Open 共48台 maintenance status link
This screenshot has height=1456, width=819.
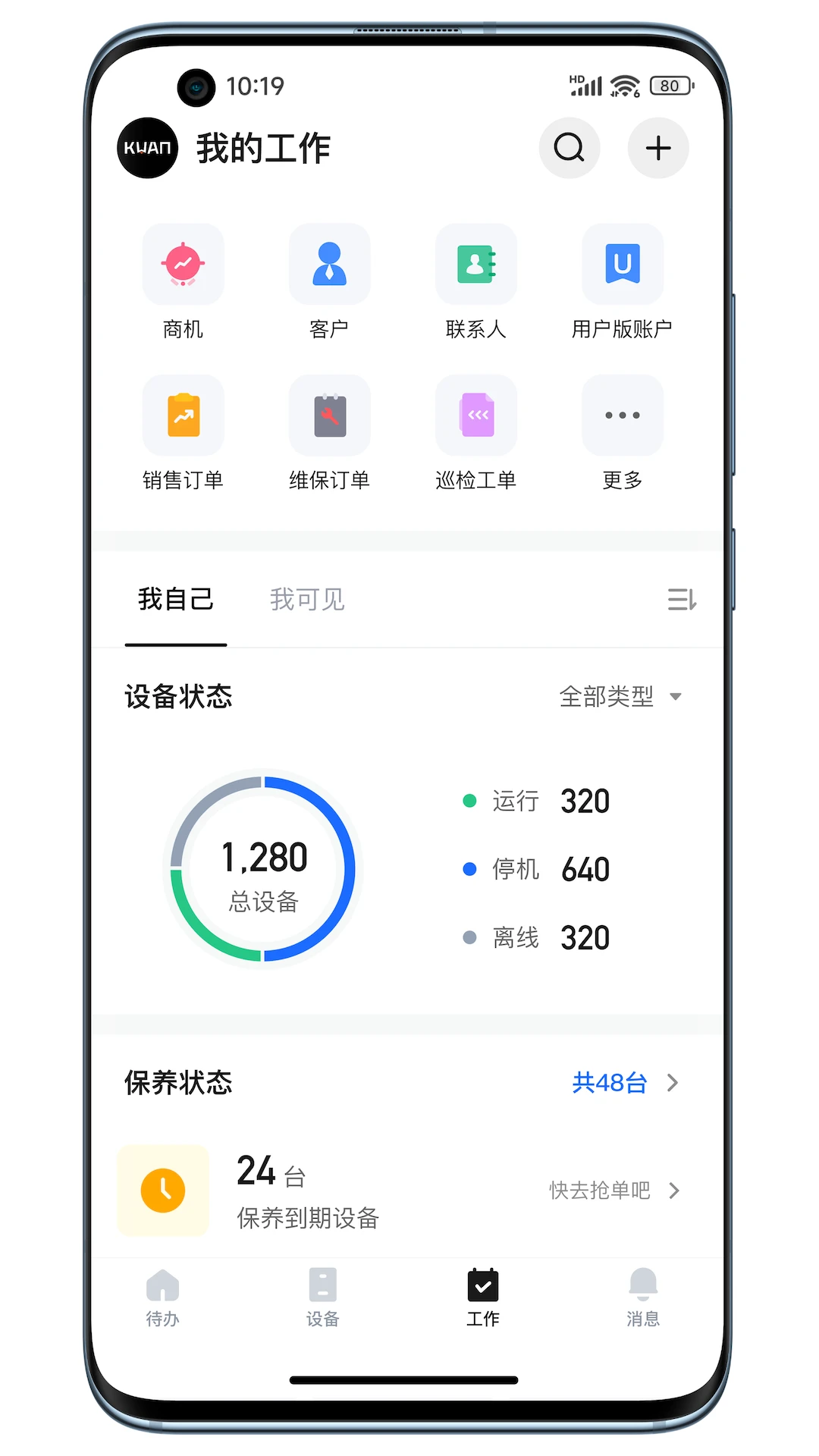click(x=626, y=1082)
